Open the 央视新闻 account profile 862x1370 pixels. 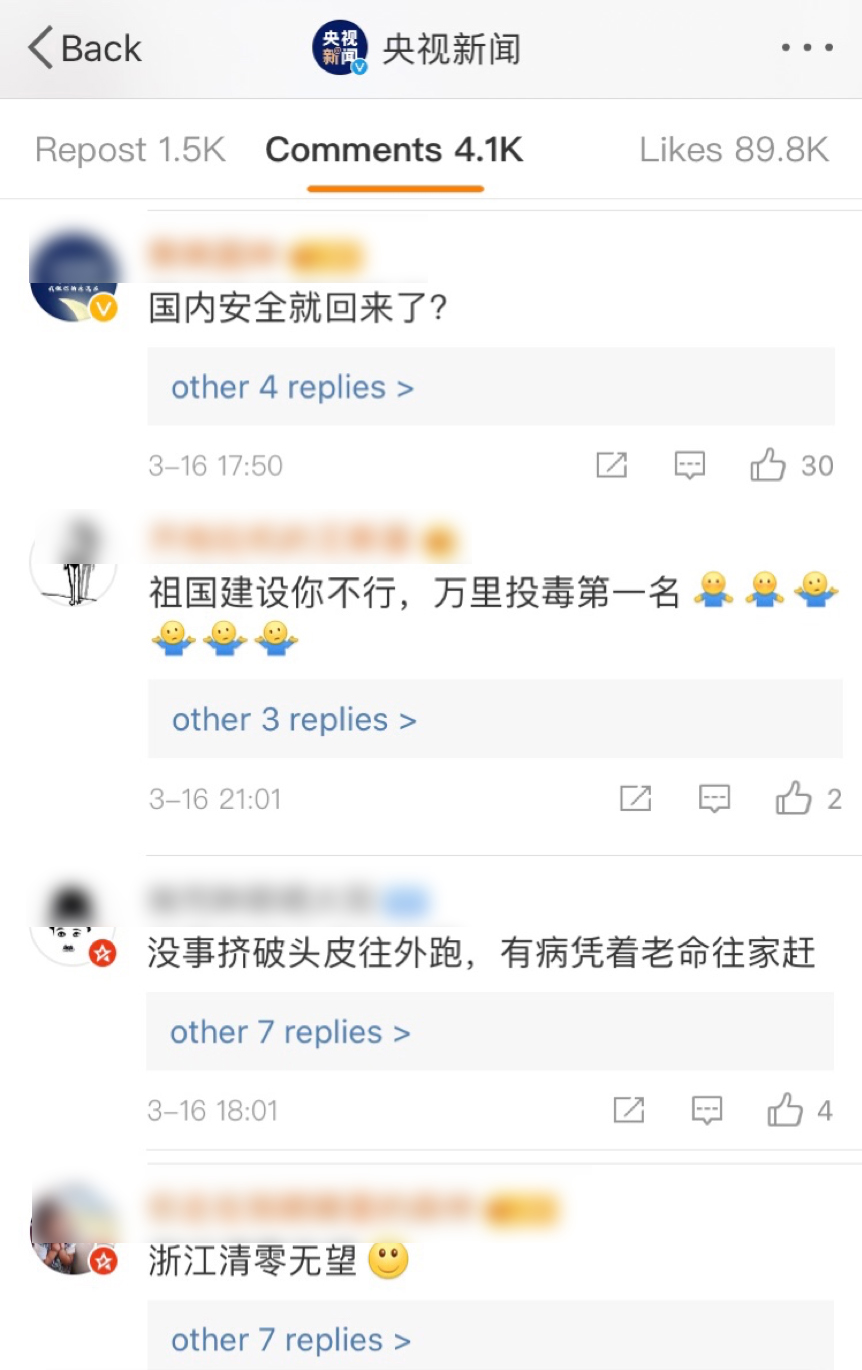coord(418,49)
